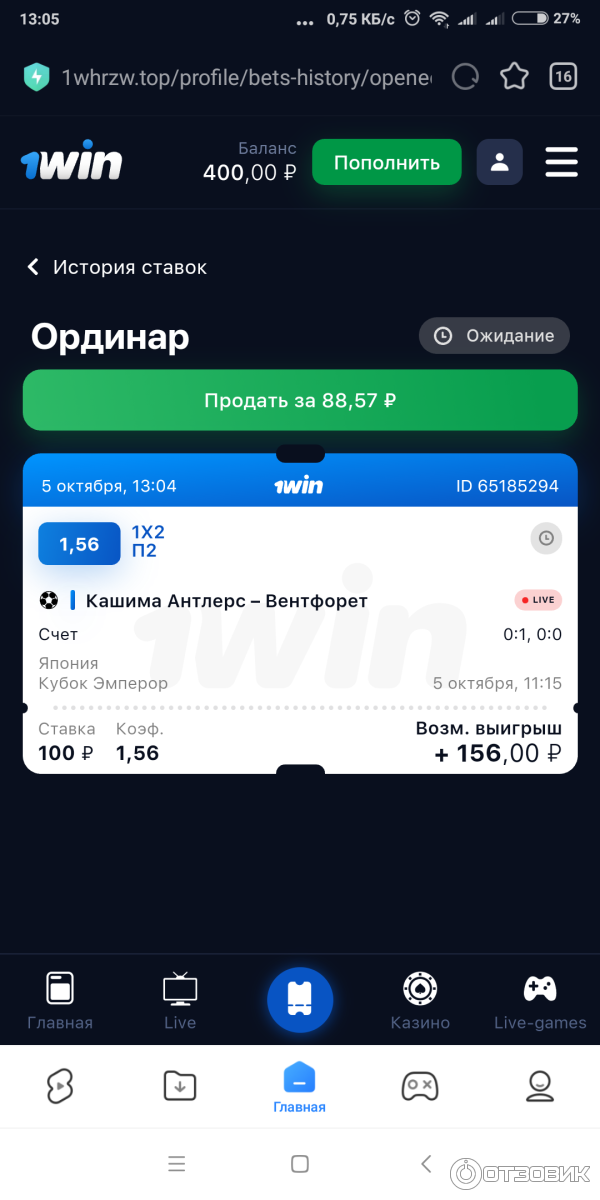600x1200 pixels.
Task: Switch to the Live tab
Action: (180, 1000)
